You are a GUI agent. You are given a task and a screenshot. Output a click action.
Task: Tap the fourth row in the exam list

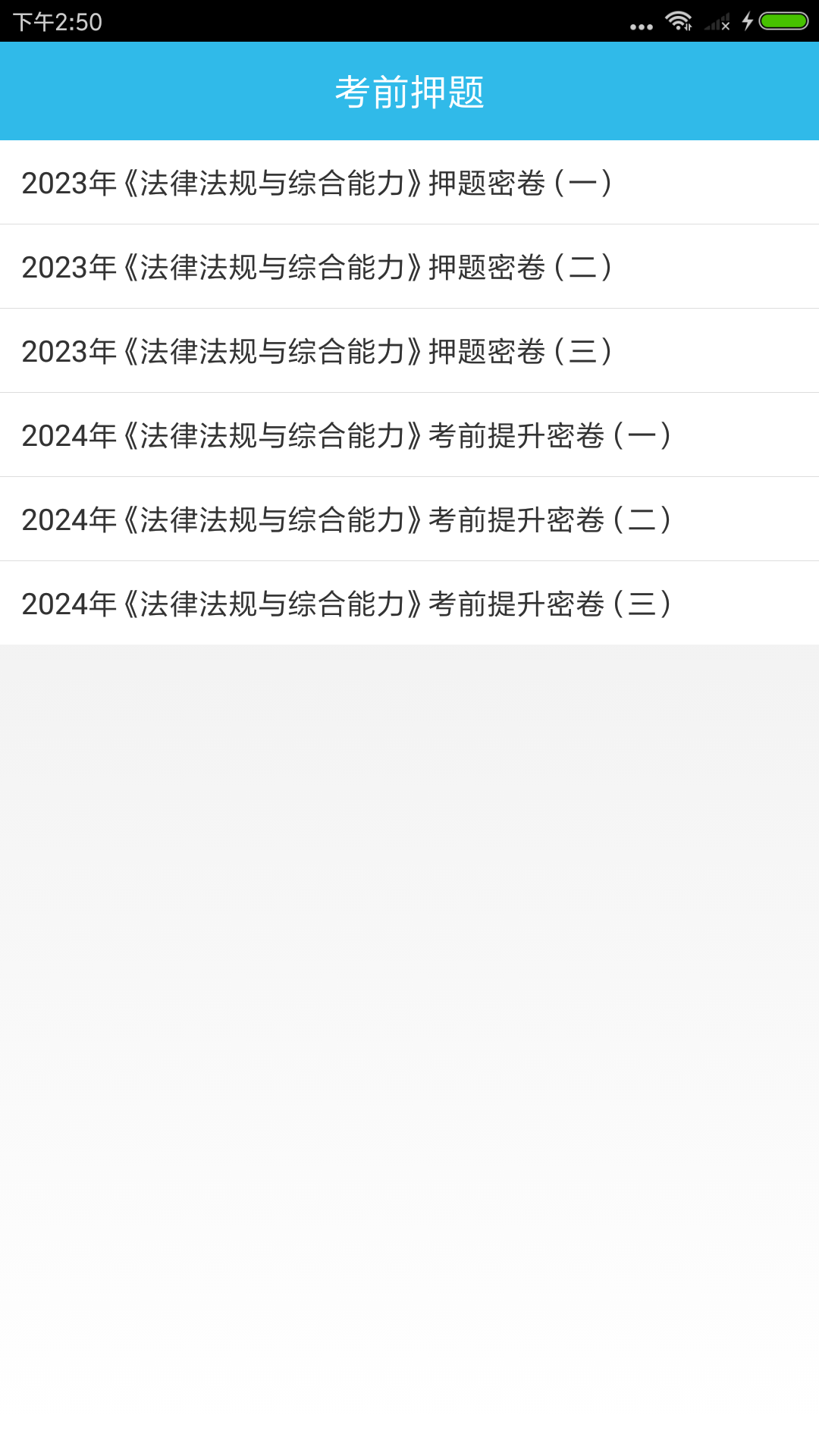pos(346,435)
